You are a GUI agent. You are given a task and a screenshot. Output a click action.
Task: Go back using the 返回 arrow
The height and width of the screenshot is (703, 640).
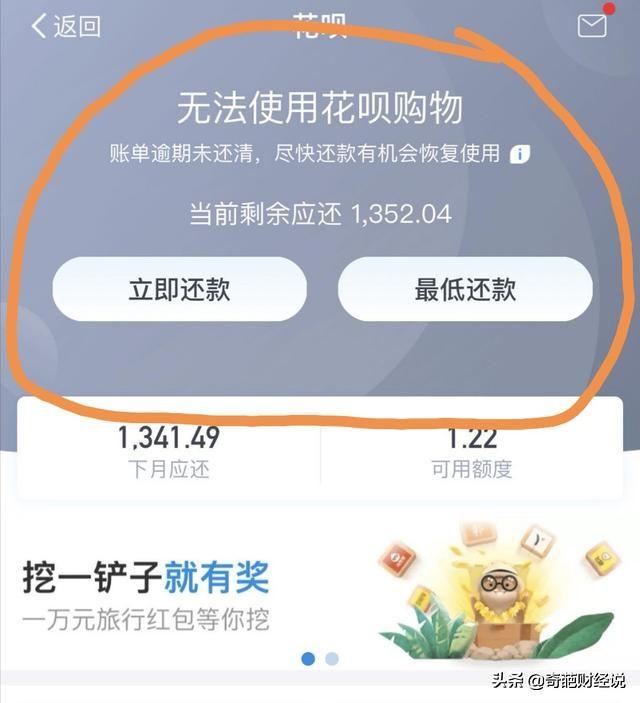[64, 26]
